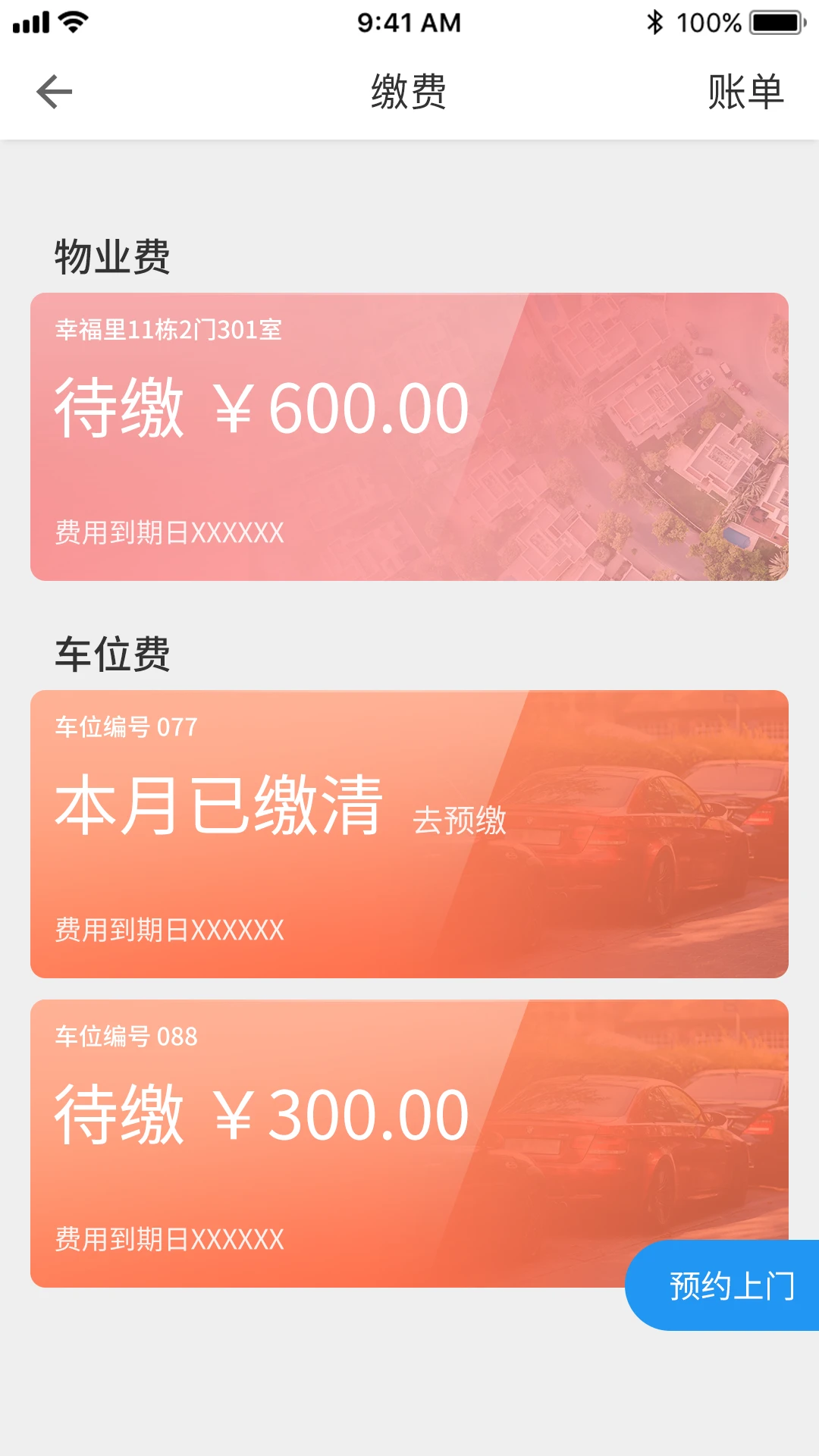Screen dimensions: 819x1456
Task: Tap the Bluetooth icon in status bar
Action: pos(654,22)
